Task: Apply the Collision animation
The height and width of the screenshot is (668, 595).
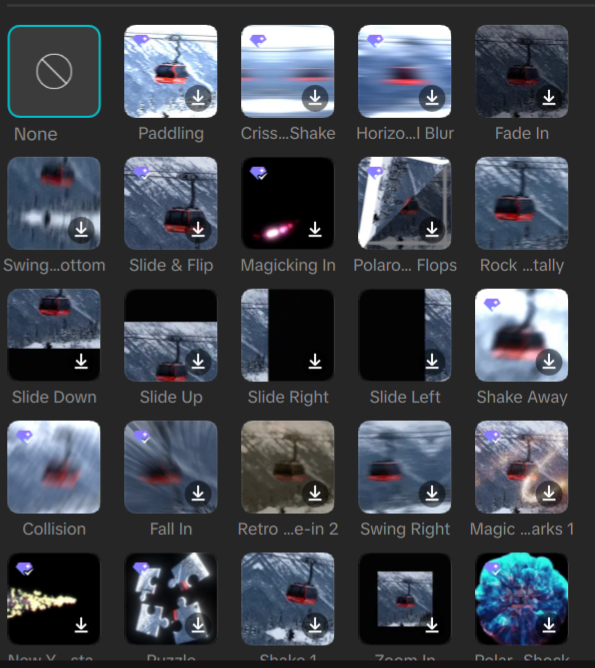Action: pos(54,467)
